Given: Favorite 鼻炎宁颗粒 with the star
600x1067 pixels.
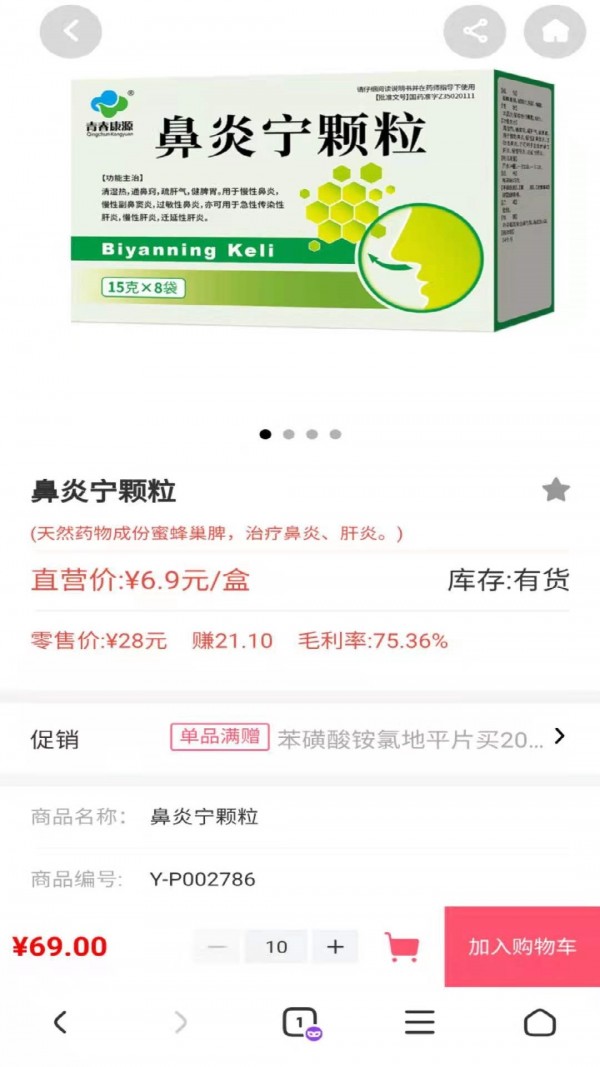Looking at the screenshot, I should click(x=556, y=490).
